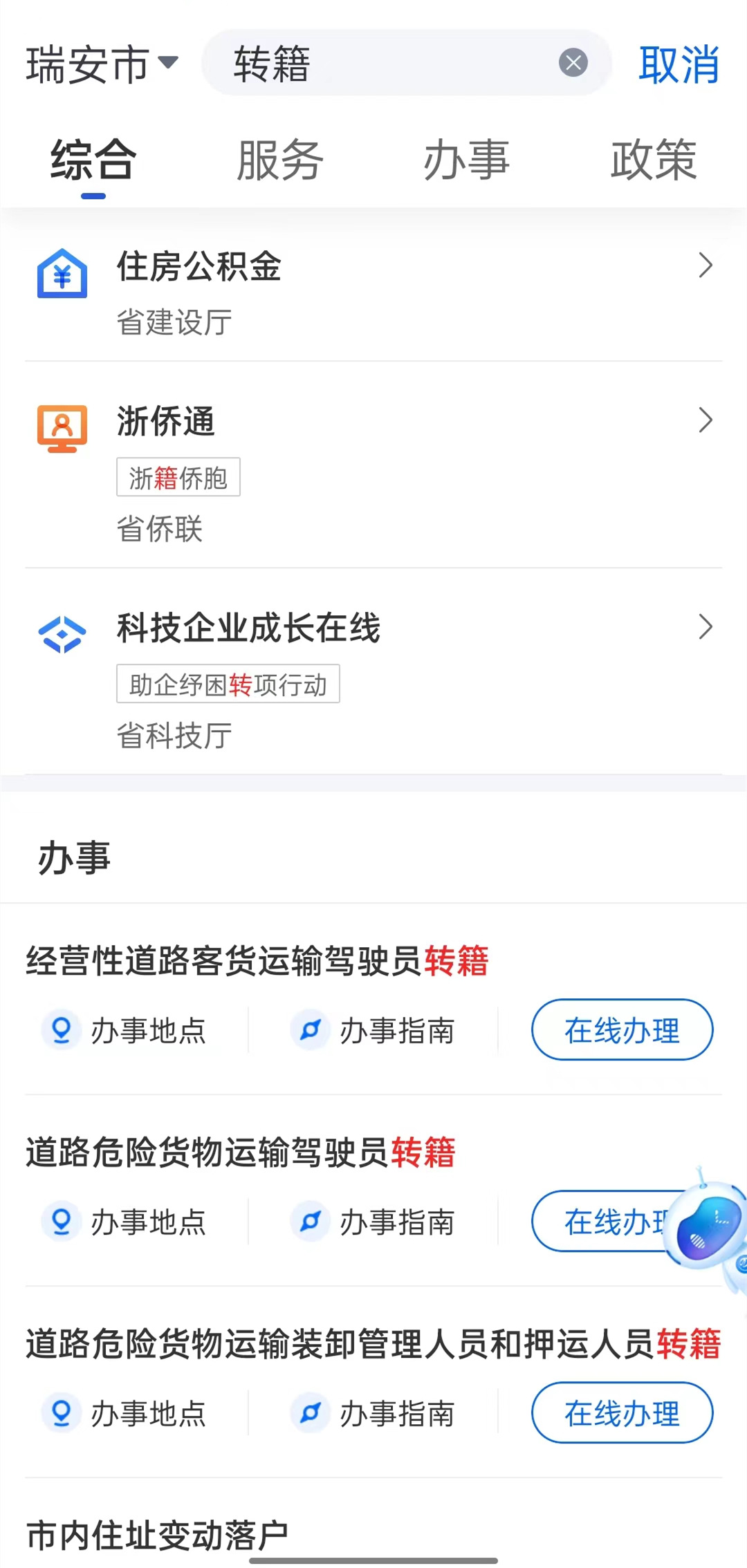View 办事地点 for 经营性道路客货运输驾驶员转籍
This screenshot has height=1568, width=747.
pyautogui.click(x=126, y=1030)
